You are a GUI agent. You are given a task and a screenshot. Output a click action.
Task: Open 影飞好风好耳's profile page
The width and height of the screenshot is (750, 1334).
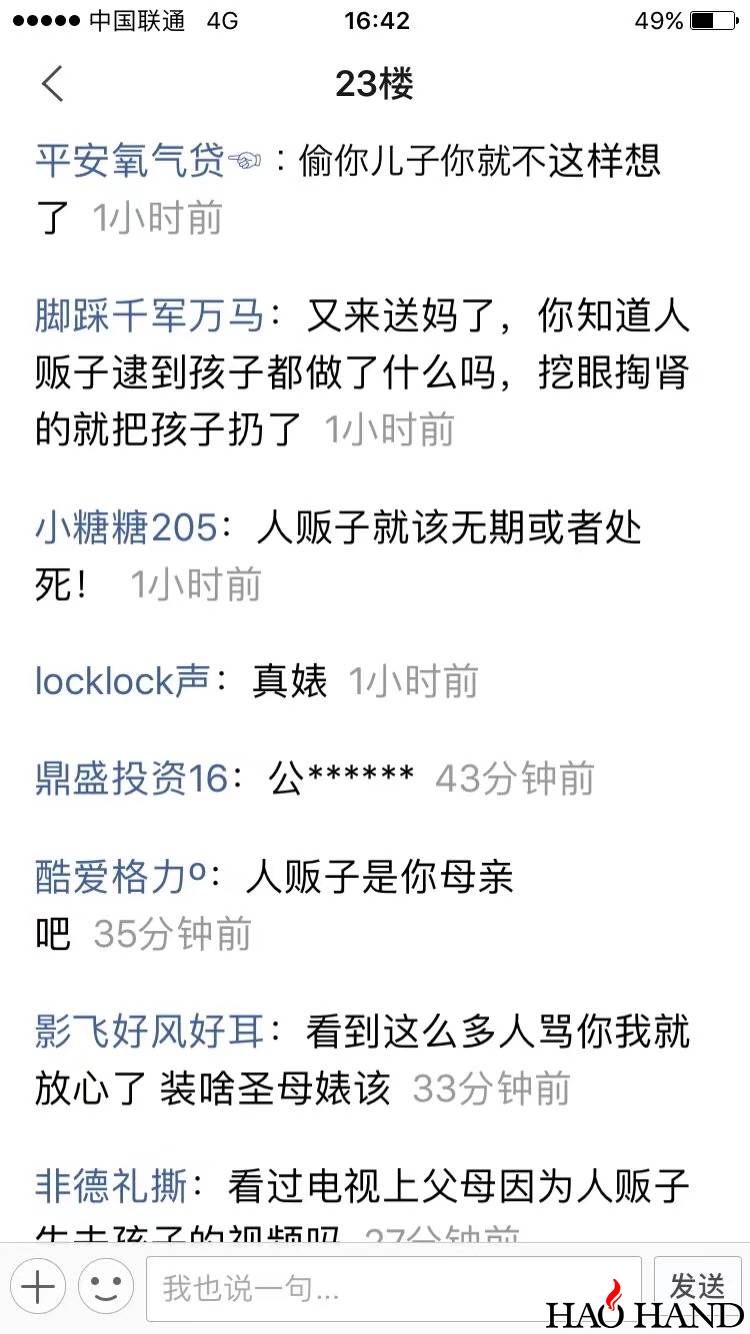(x=149, y=1031)
